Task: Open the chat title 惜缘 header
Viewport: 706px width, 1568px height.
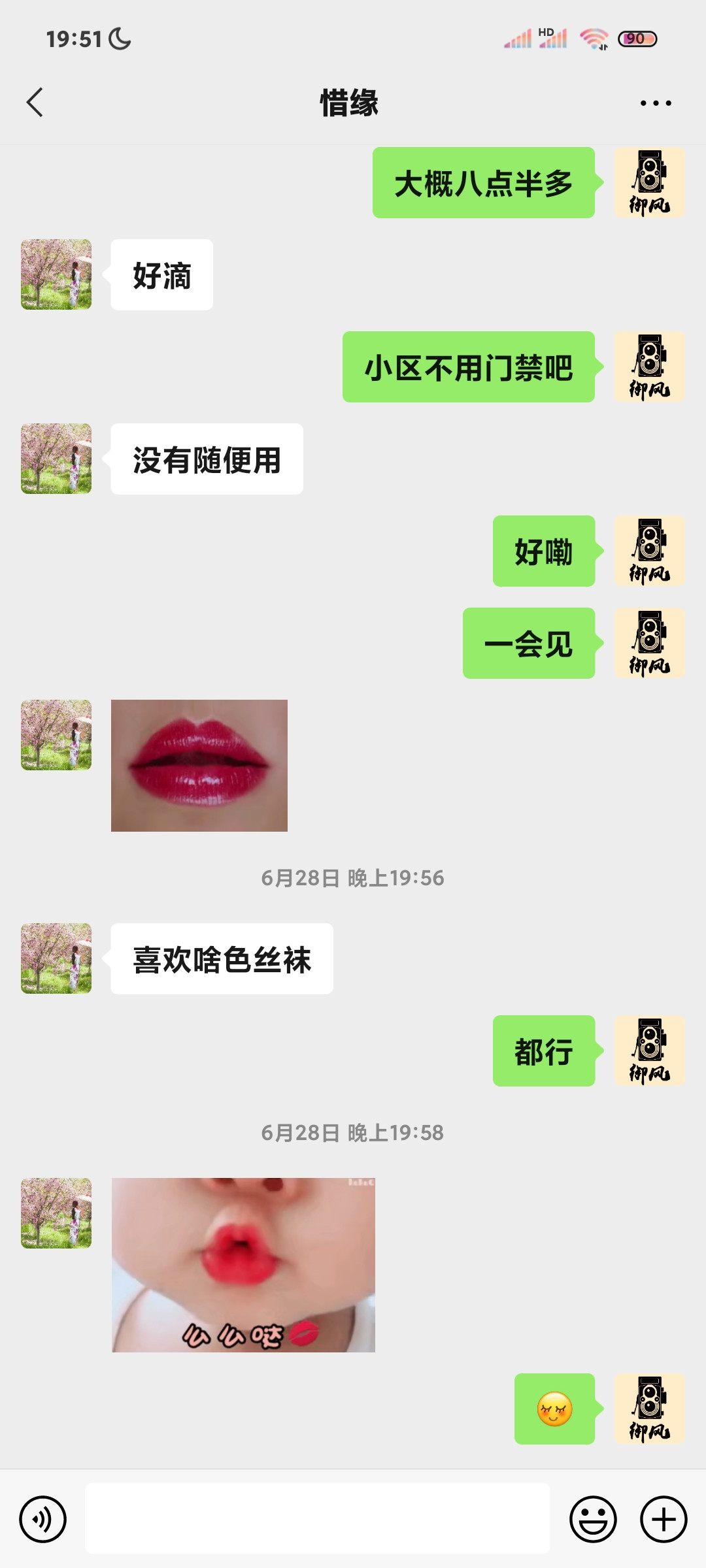Action: [351, 103]
